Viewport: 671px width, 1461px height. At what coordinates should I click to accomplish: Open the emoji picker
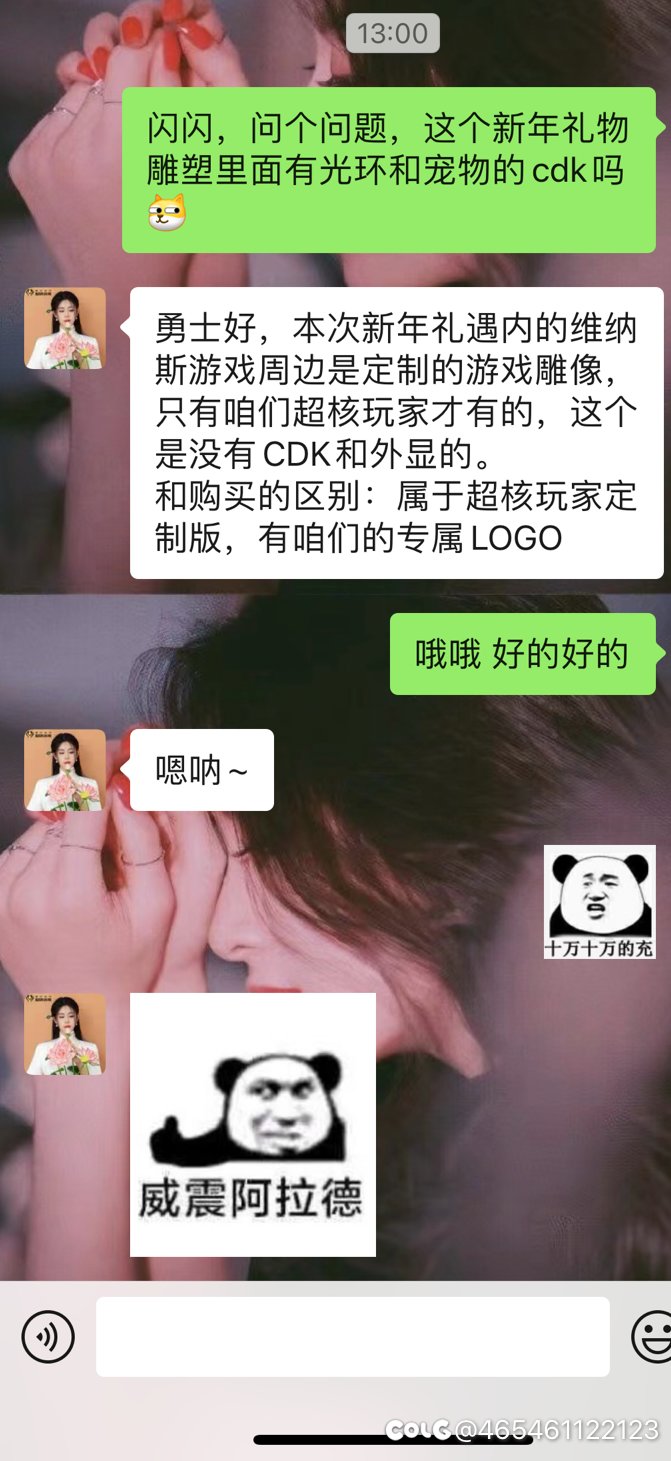[653, 1336]
